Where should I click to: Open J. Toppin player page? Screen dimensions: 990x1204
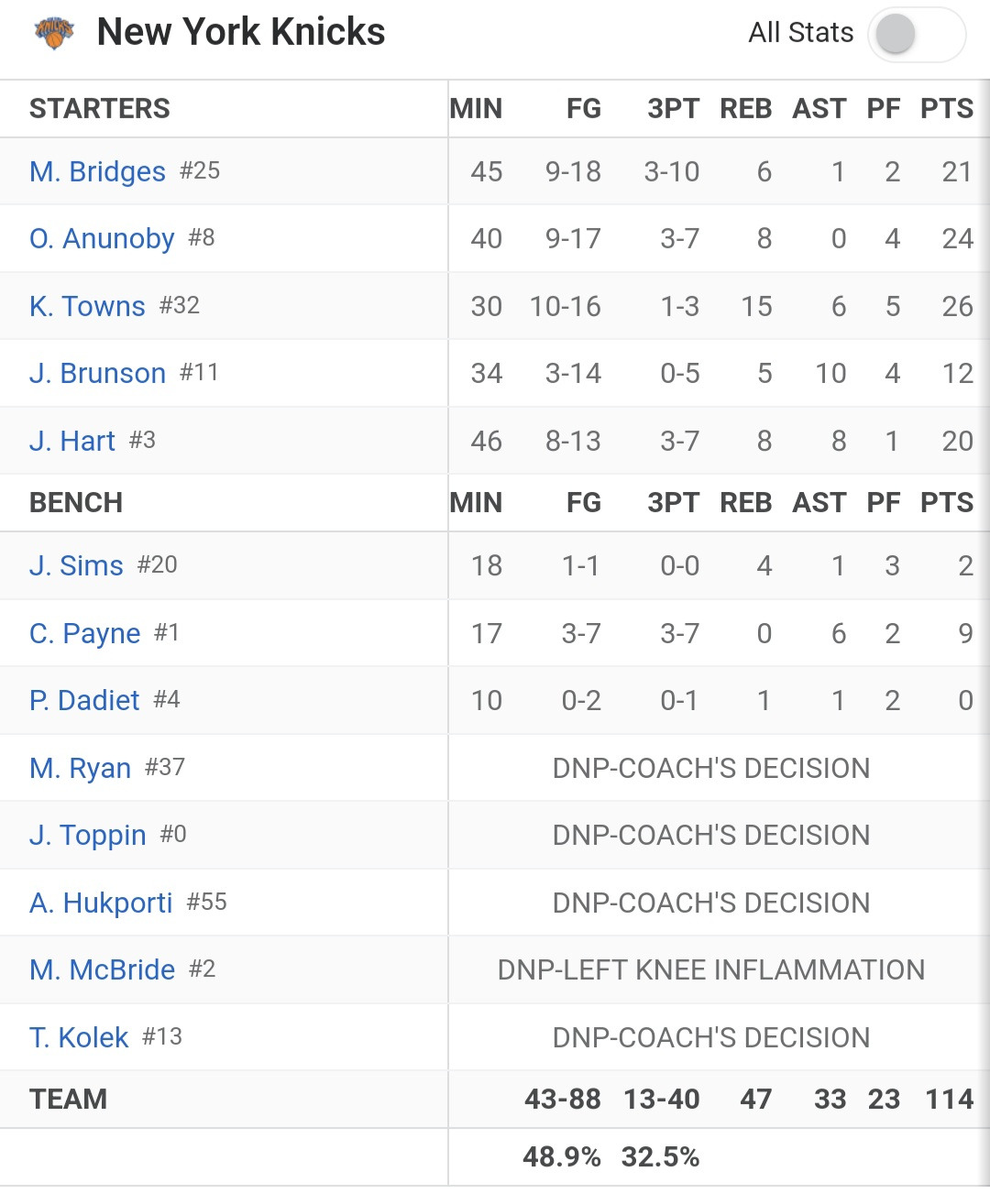click(x=88, y=835)
